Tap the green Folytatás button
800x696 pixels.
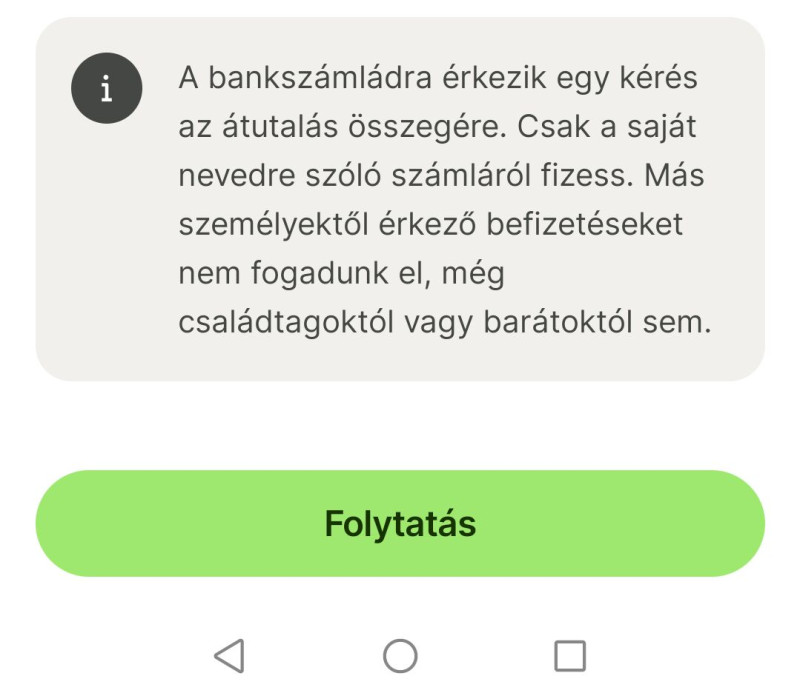coord(400,524)
